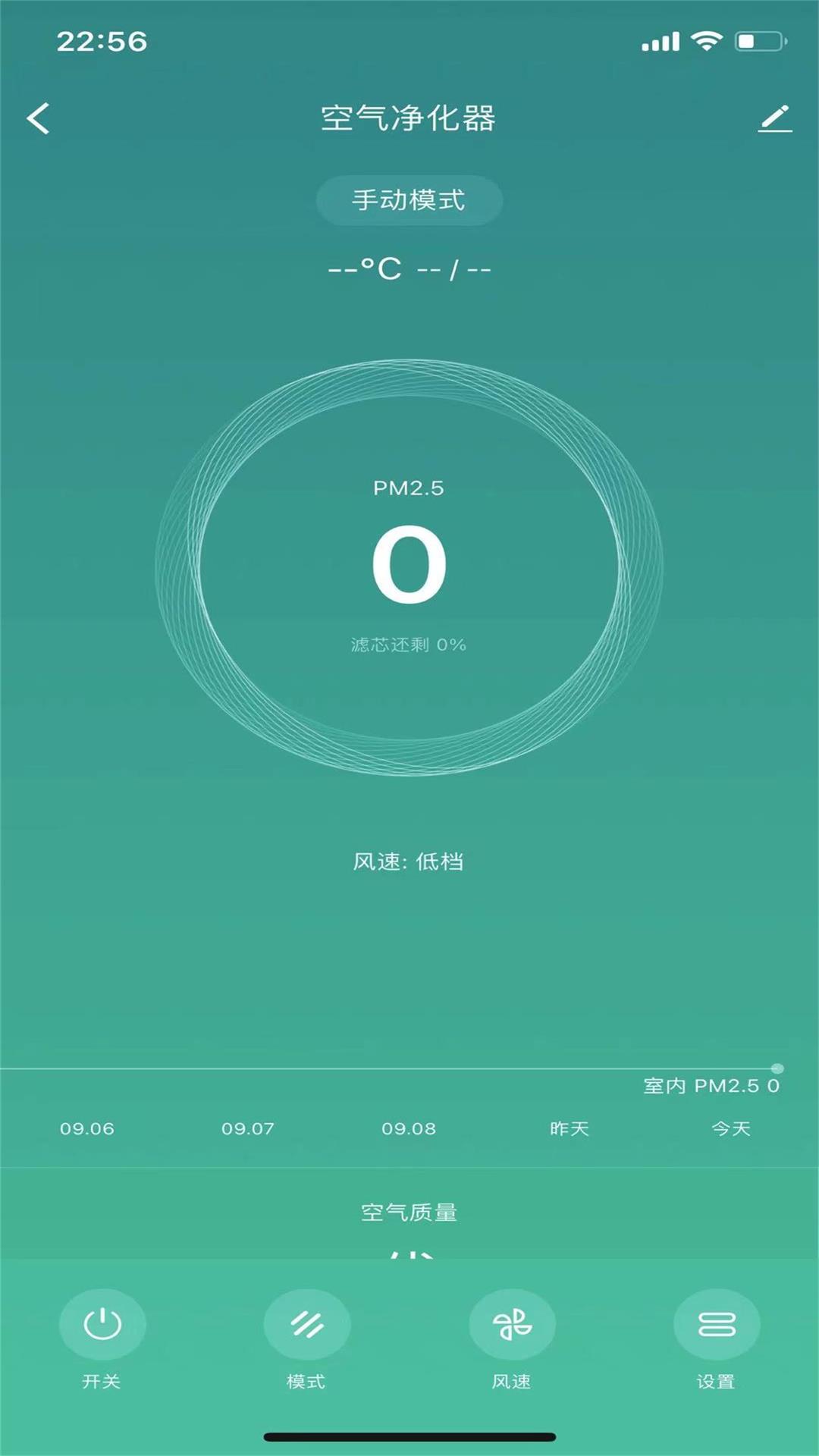View 昨天 PM2.5 data
Viewport: 819px width, 1456px height.
570,1128
